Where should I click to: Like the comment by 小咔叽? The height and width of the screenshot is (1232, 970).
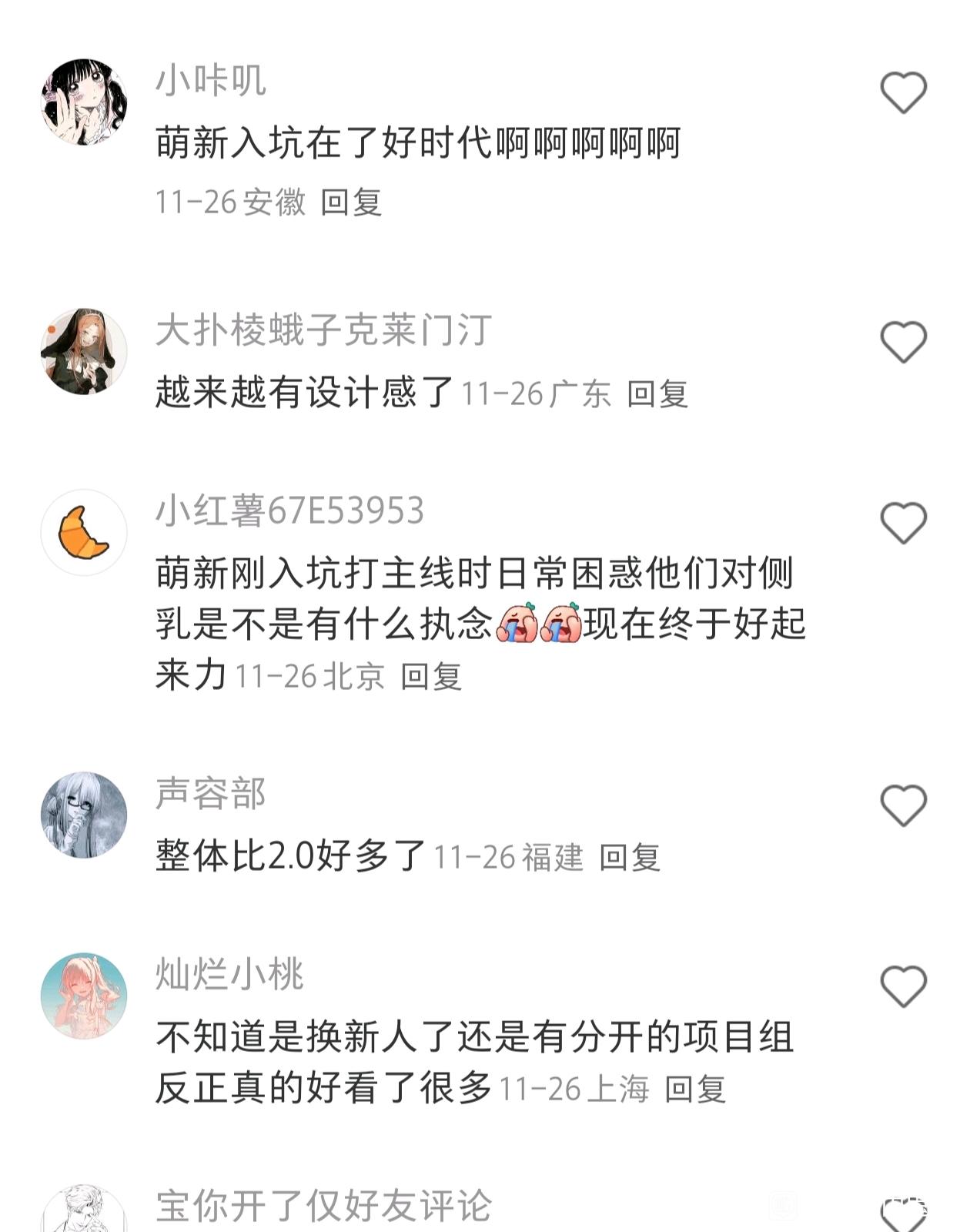point(903,92)
